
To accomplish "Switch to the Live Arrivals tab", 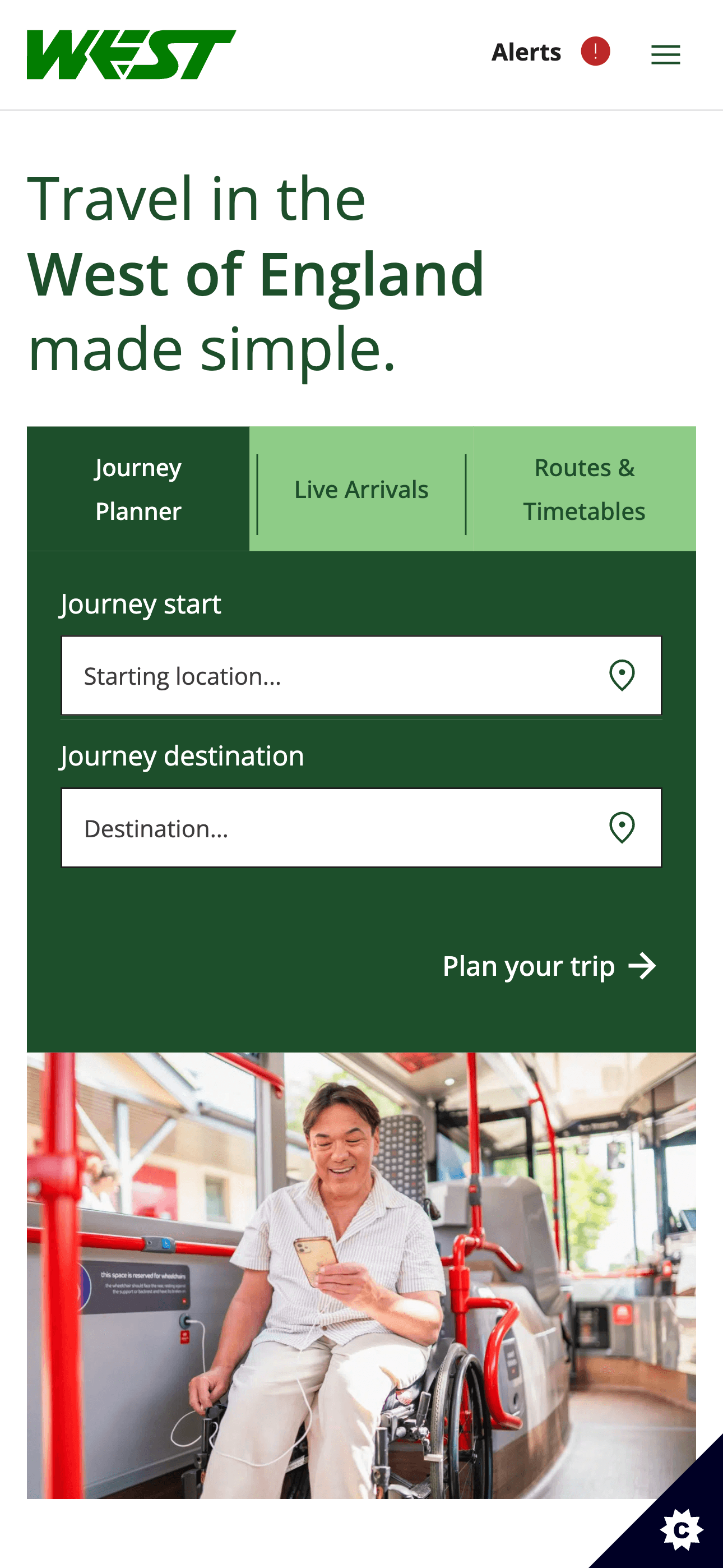I will [361, 489].
